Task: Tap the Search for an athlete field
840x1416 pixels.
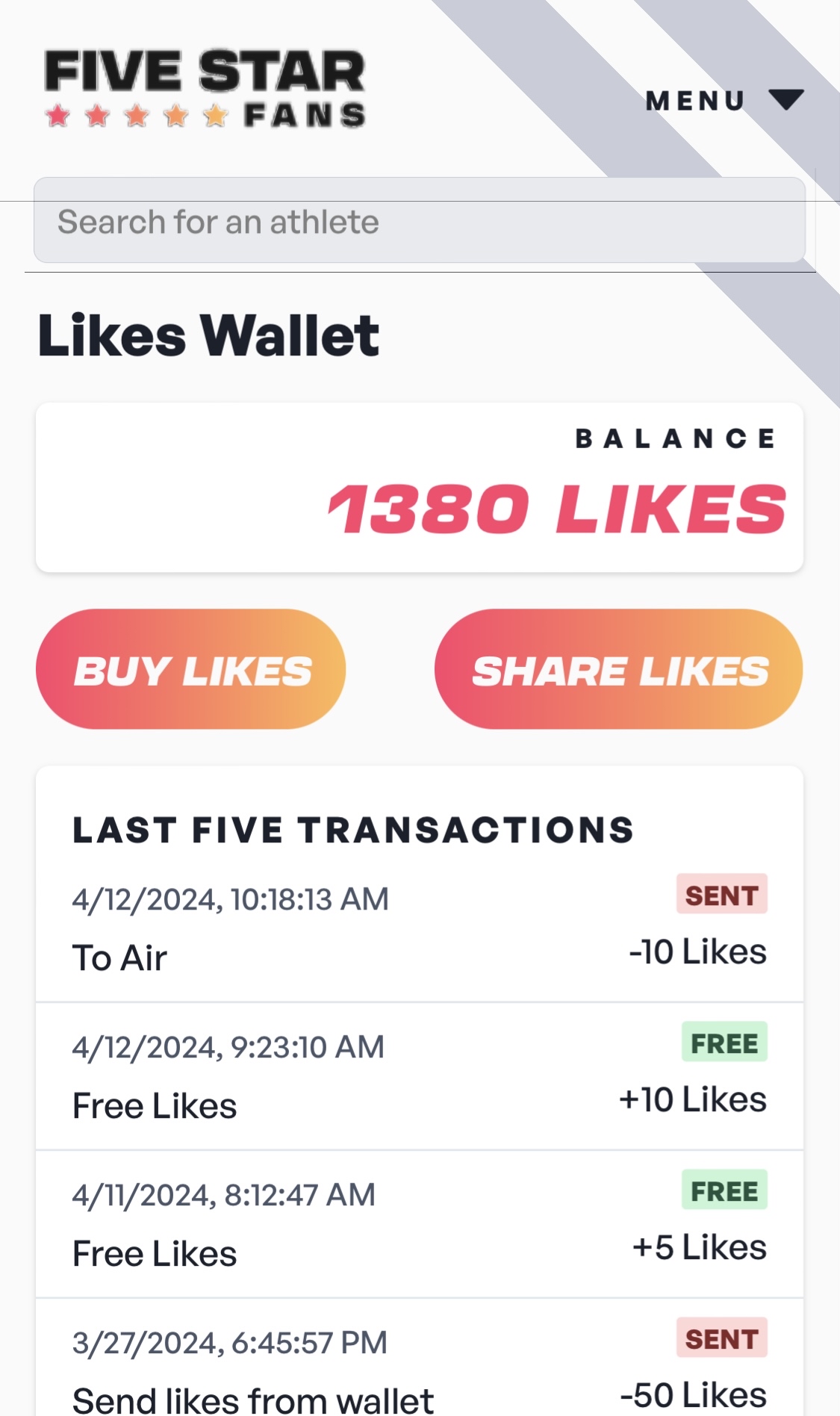Action: point(419,221)
